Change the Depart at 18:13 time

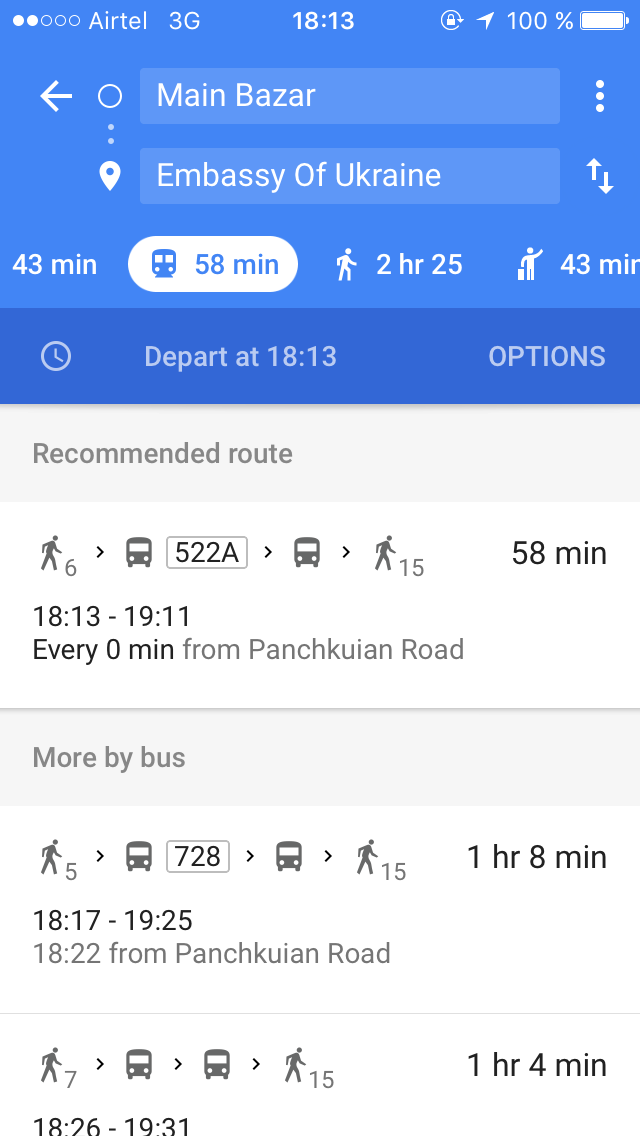(239, 356)
